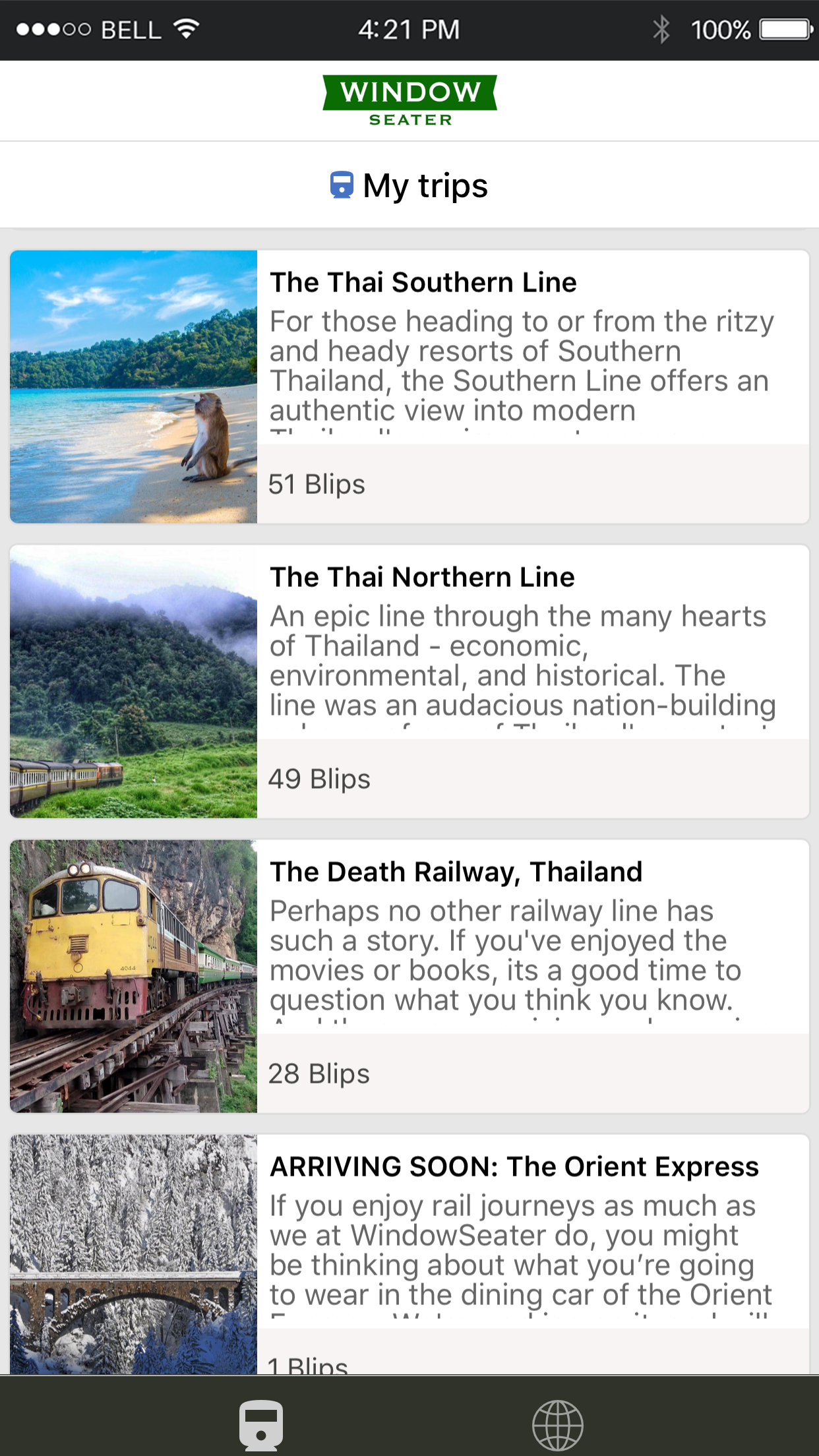Switch to the train trips tab
Viewport: 819px width, 1456px height.
(261, 1424)
